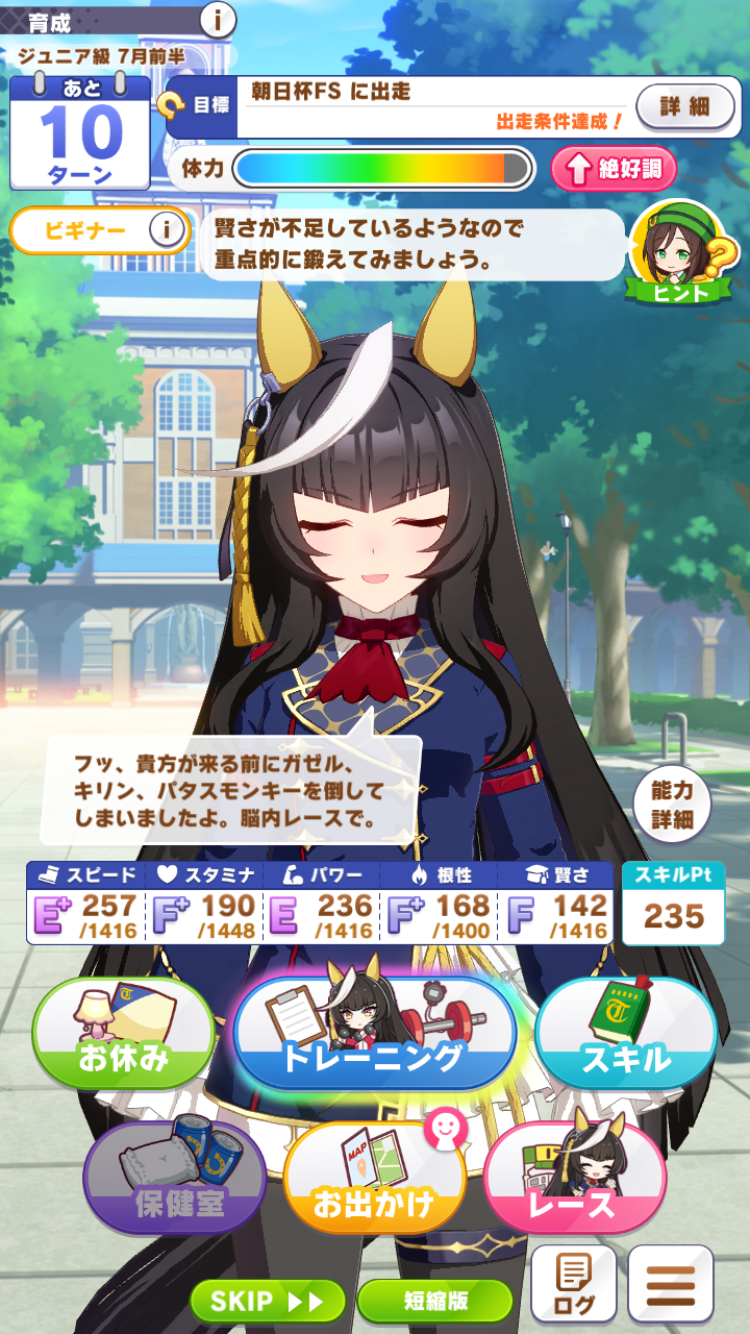
Task: Open the ログ log
Action: pyautogui.click(x=572, y=1285)
